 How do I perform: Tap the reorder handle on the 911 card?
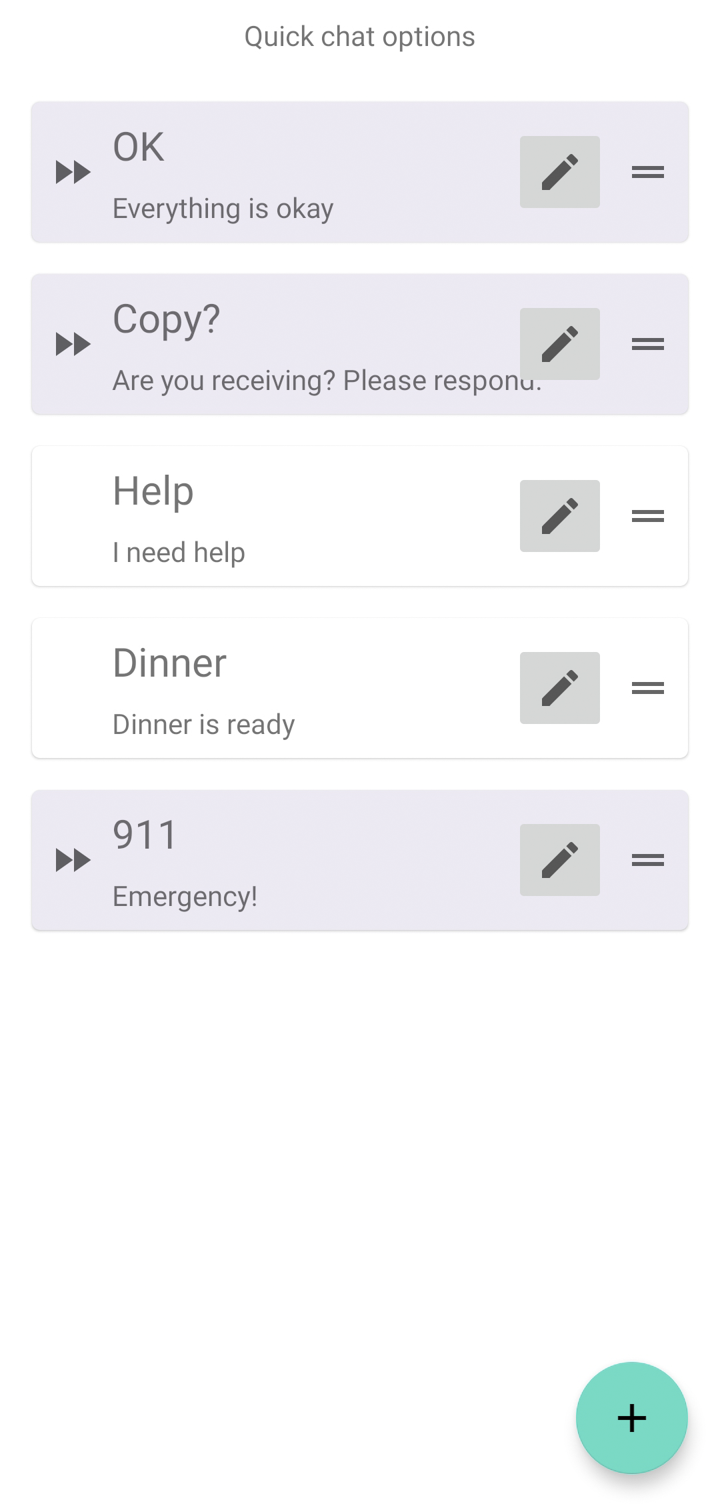(x=648, y=860)
